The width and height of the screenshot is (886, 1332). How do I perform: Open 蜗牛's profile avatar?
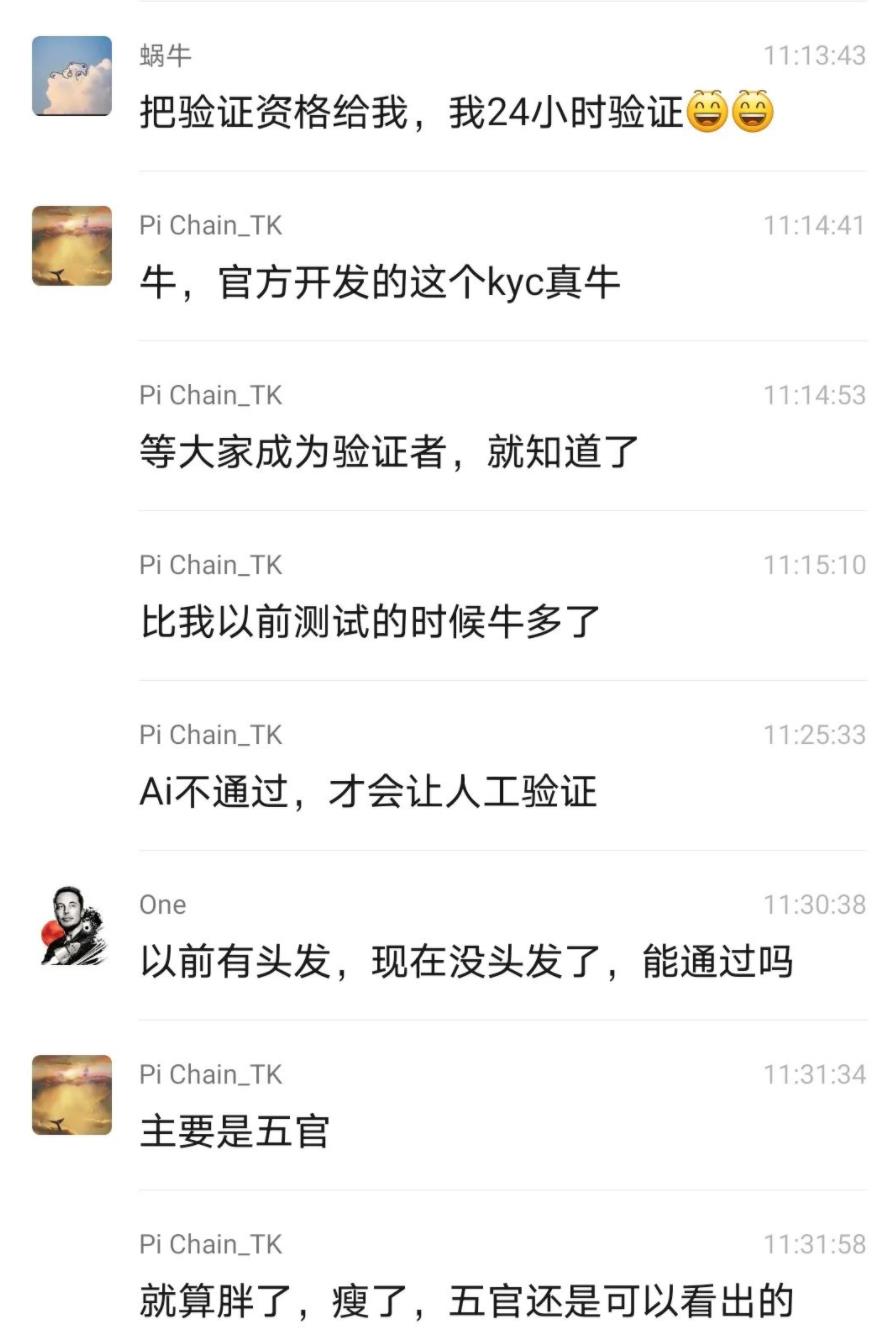click(x=72, y=76)
